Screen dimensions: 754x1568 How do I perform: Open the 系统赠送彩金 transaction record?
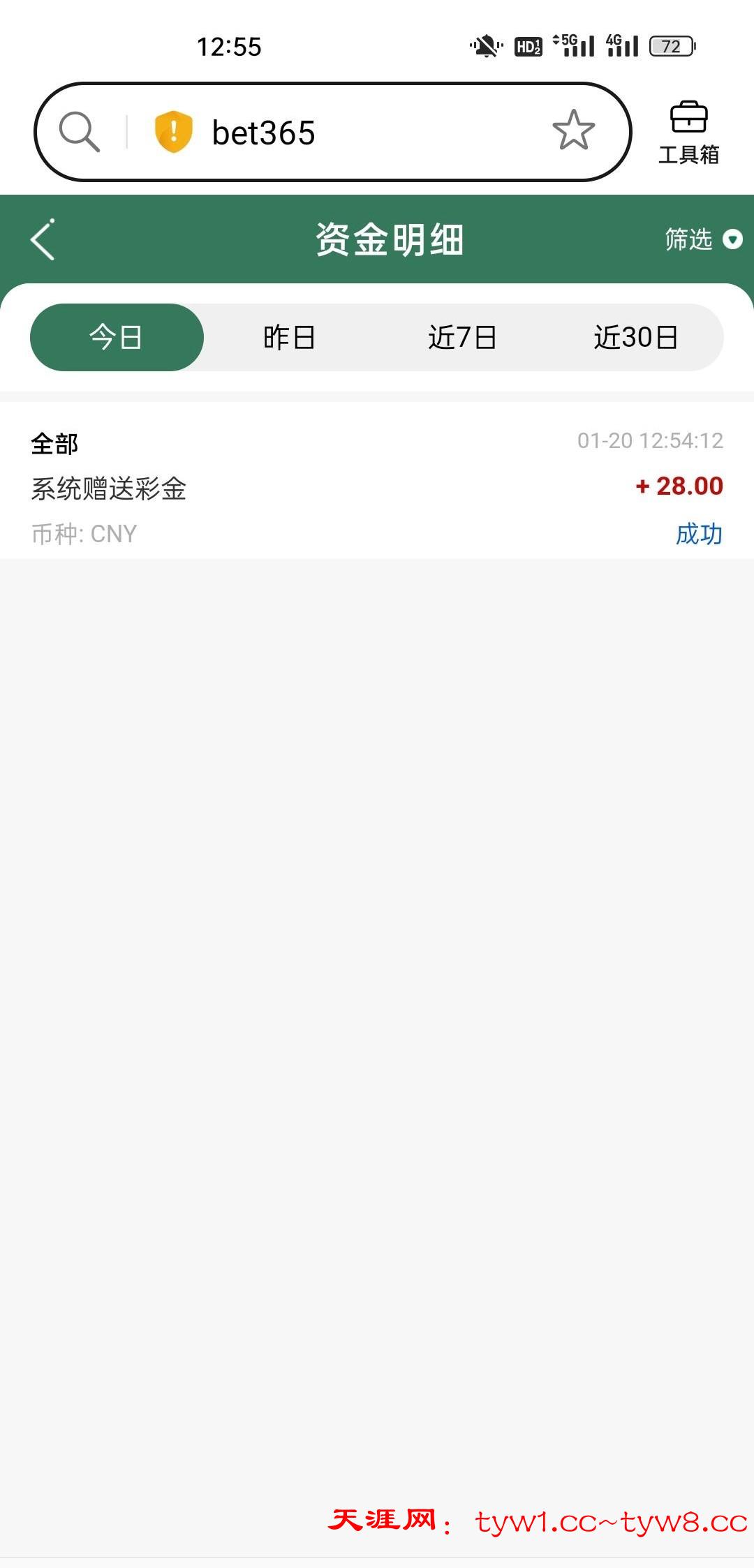(377, 487)
